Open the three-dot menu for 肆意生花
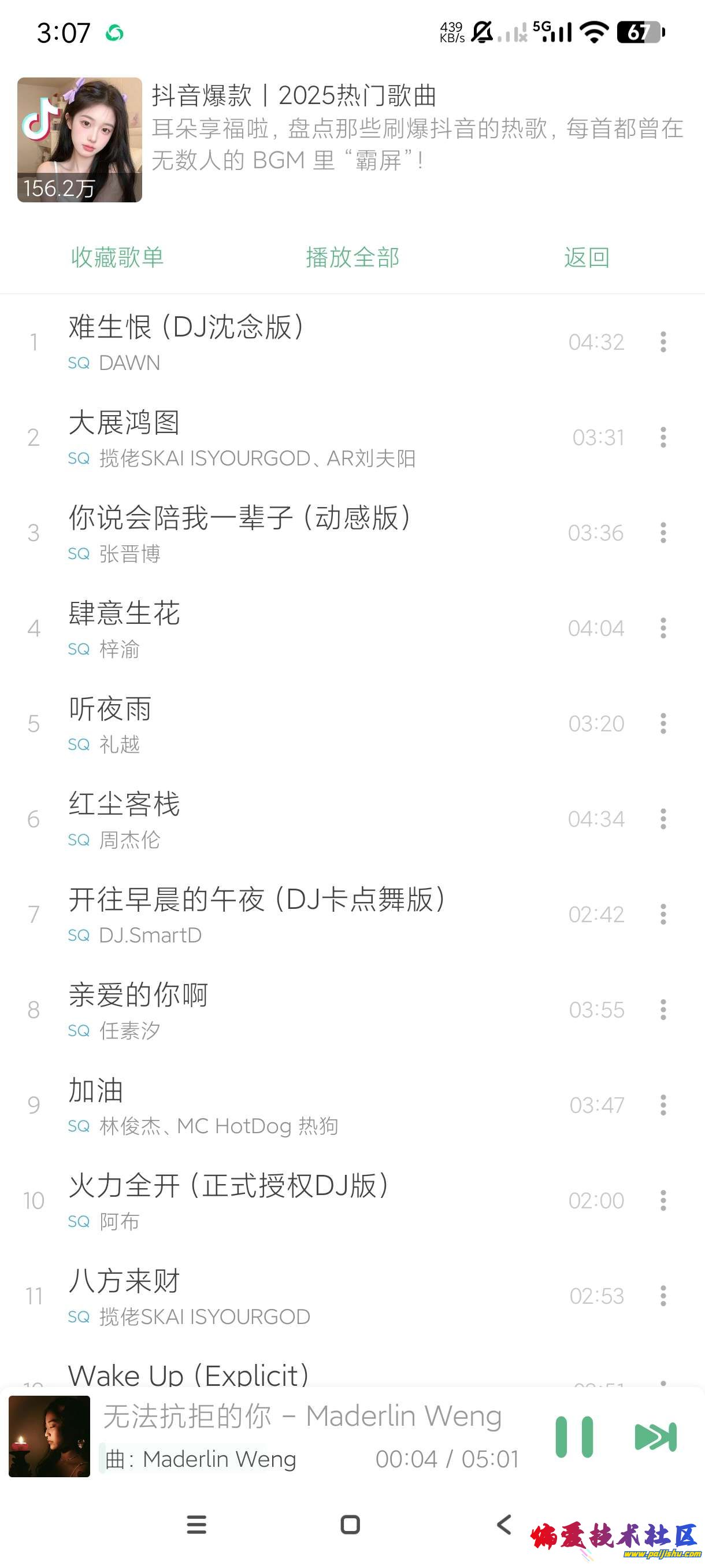Screen dimensions: 705x1568 663,628
